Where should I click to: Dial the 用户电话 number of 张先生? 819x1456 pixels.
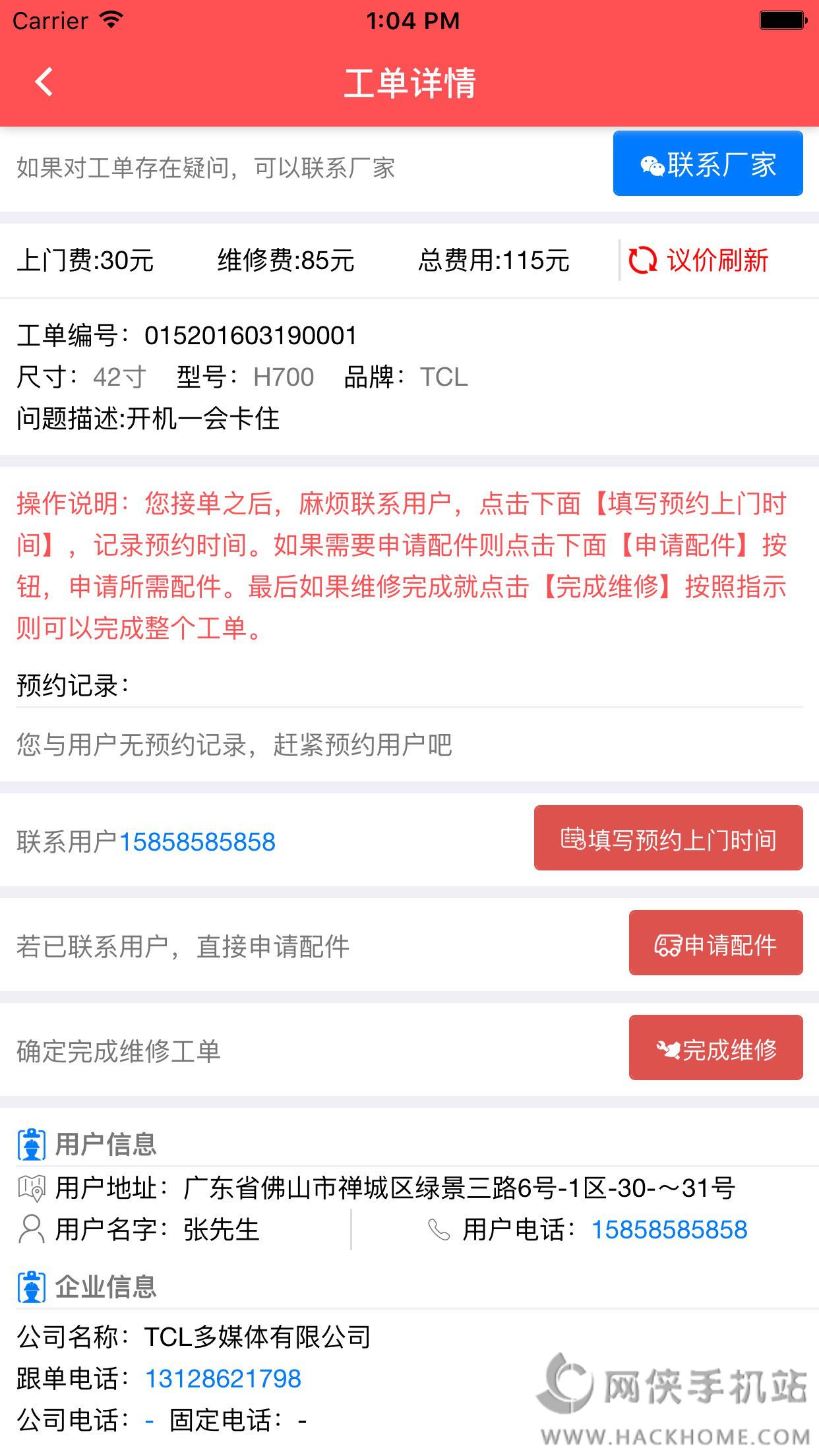point(669,1230)
